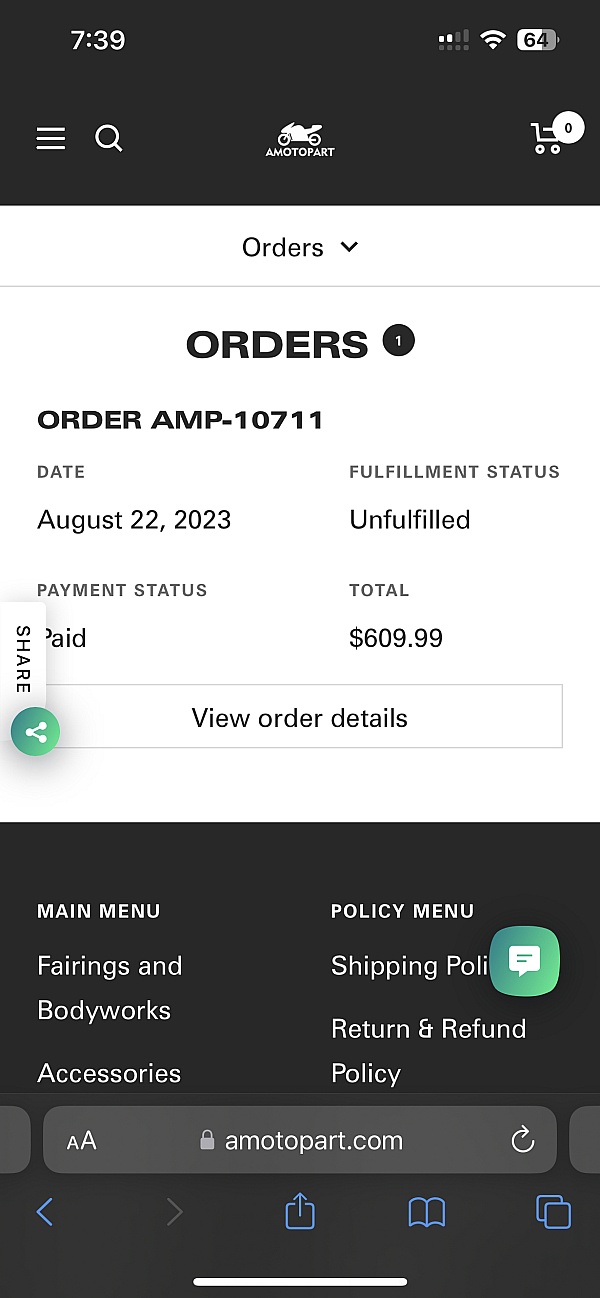Open the live chat bubble
This screenshot has height=1298, width=600.
(525, 961)
